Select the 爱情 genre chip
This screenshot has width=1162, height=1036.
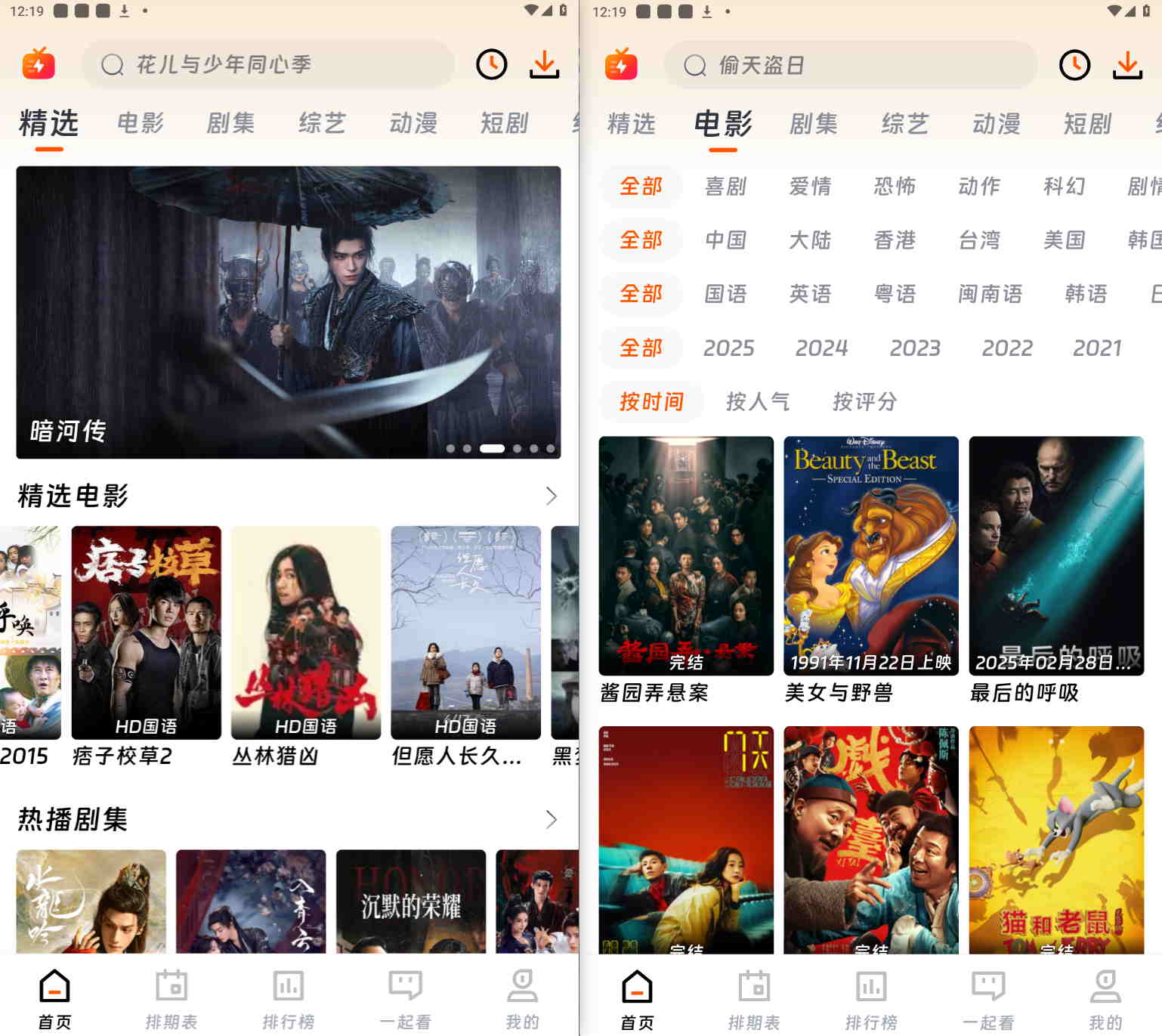click(810, 186)
